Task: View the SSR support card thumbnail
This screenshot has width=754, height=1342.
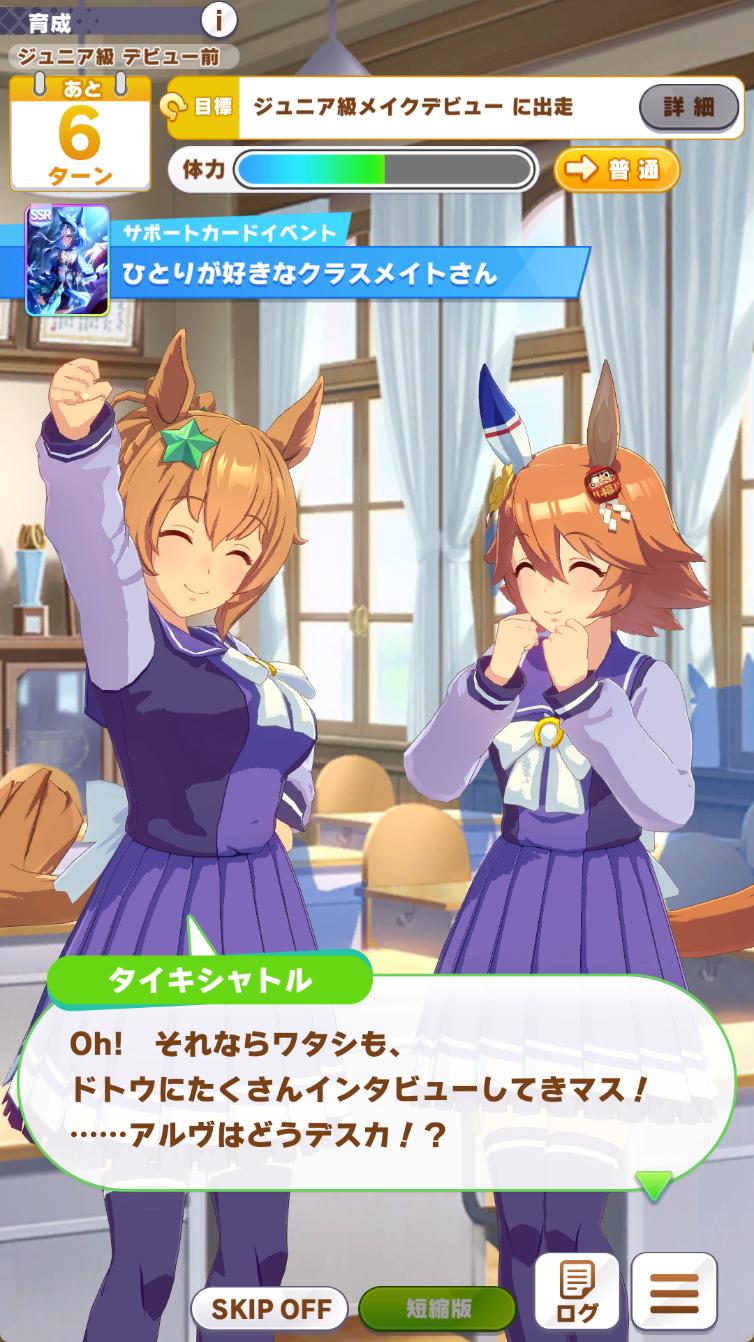Action: [67, 260]
